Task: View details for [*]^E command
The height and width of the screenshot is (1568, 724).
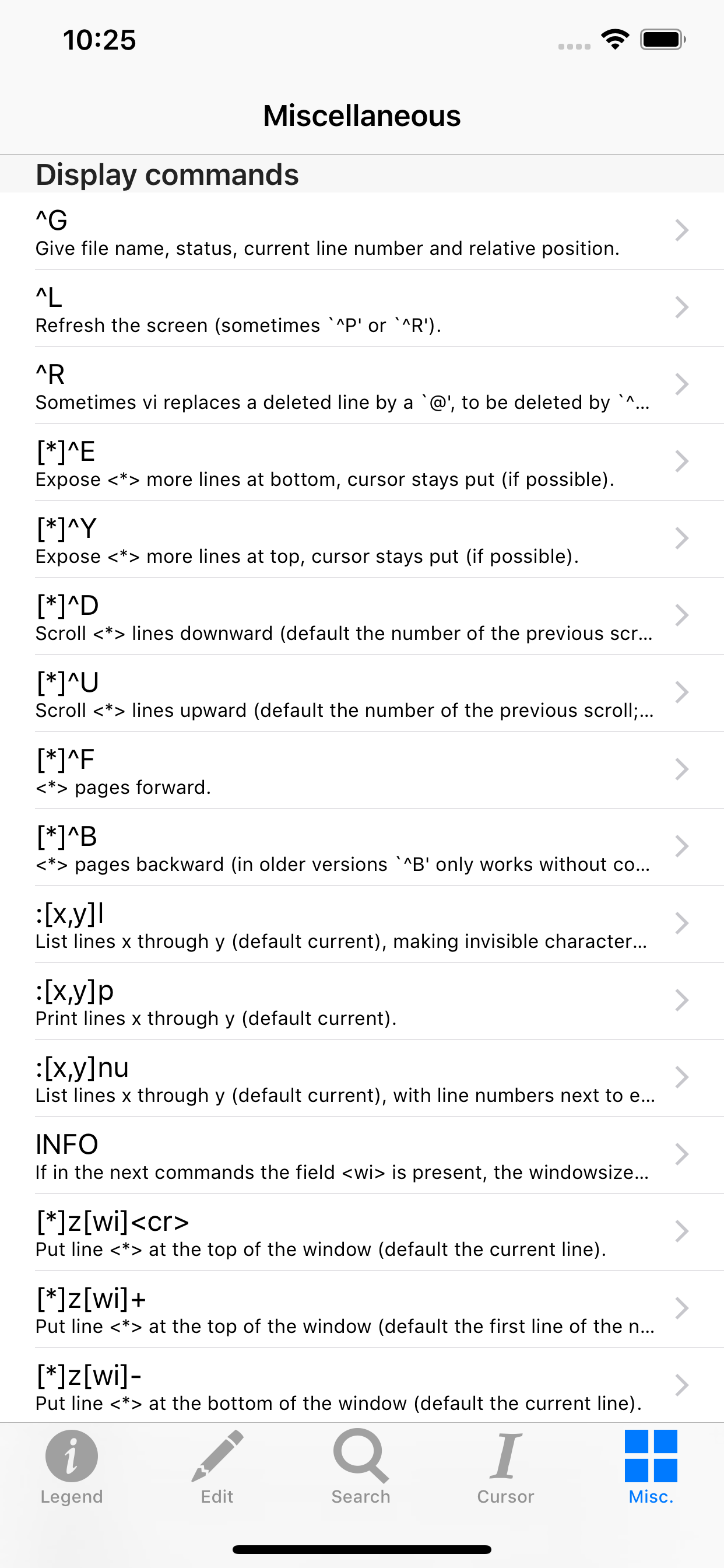Action: tap(362, 462)
